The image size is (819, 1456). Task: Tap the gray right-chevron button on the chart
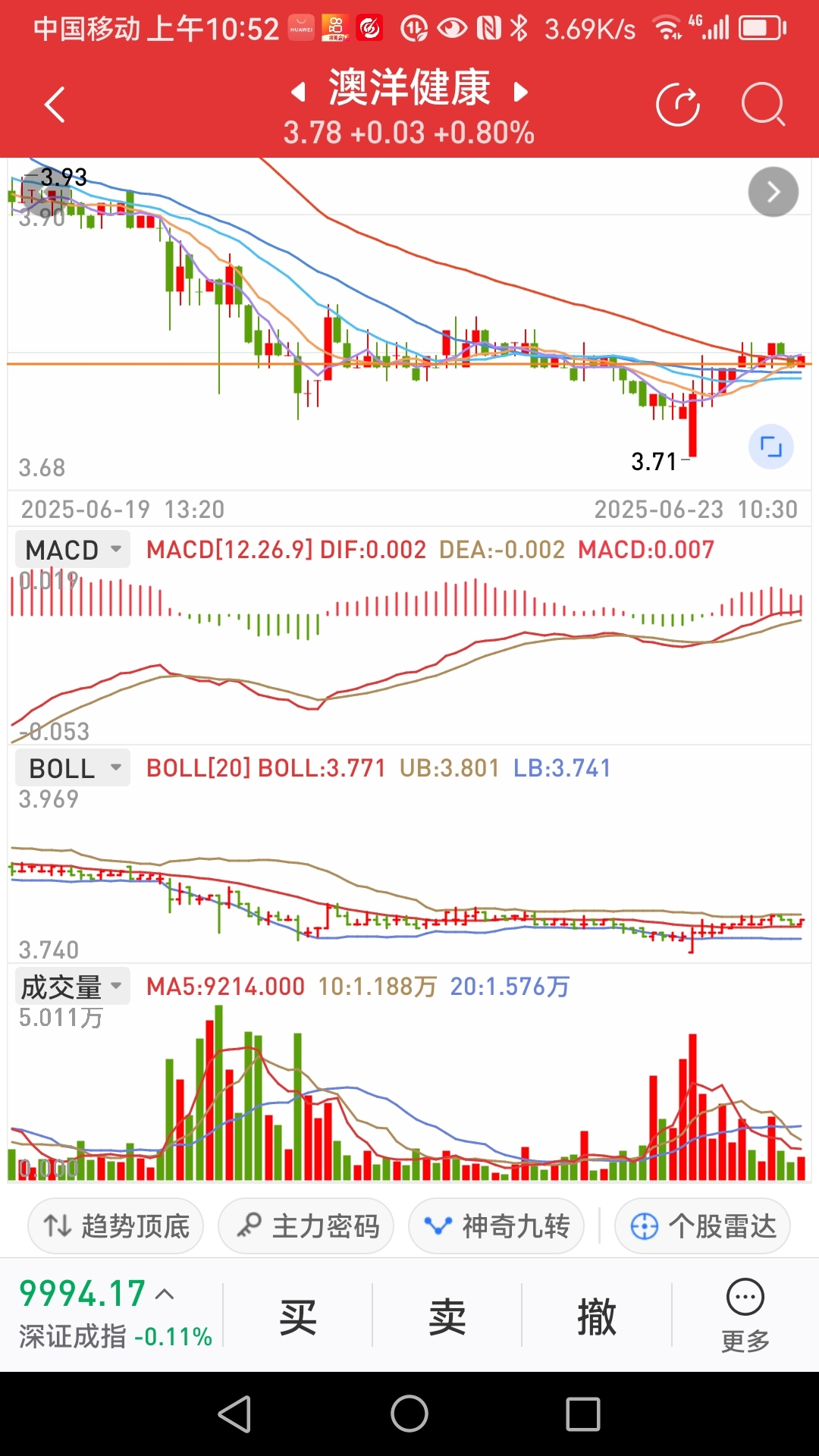[x=773, y=192]
